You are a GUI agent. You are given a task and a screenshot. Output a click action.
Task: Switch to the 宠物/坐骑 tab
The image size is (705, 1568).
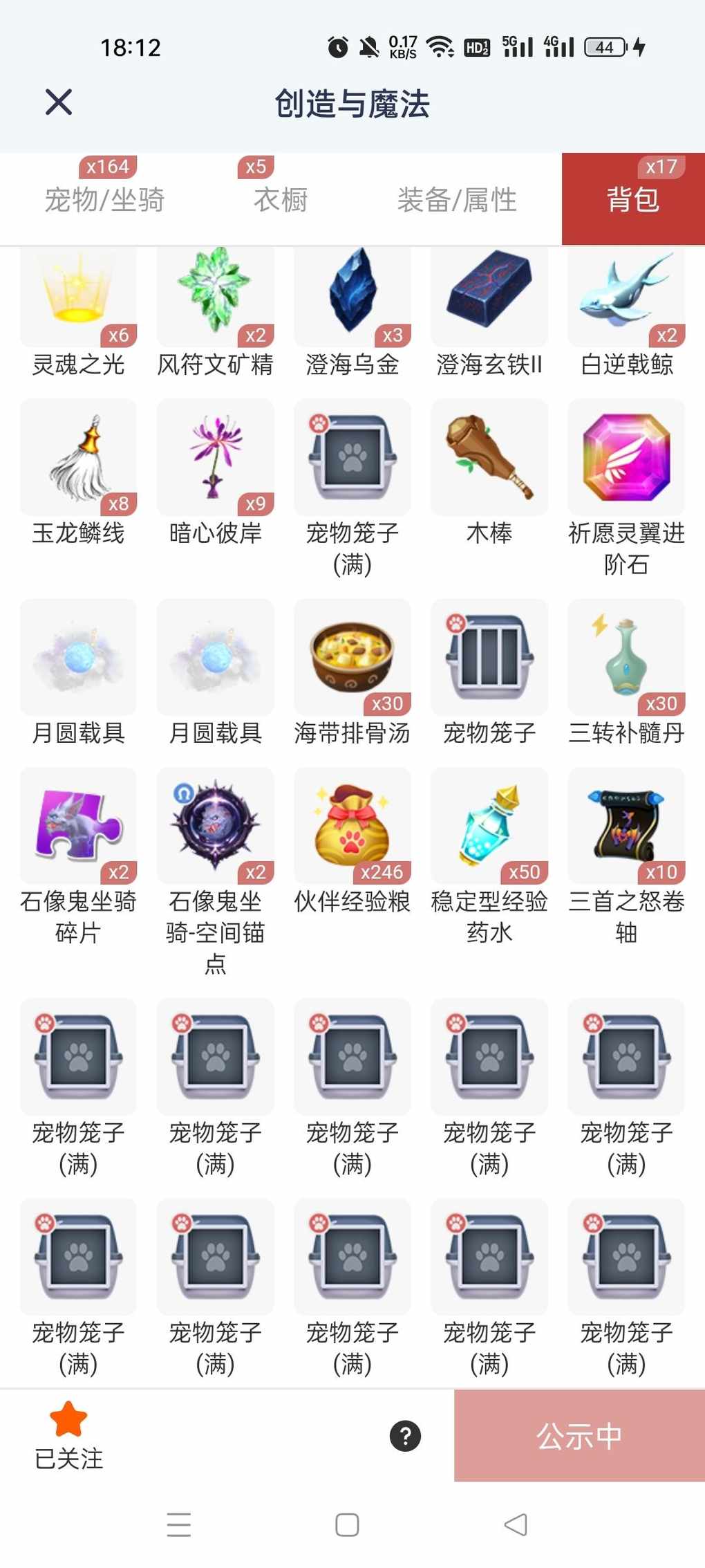click(104, 199)
